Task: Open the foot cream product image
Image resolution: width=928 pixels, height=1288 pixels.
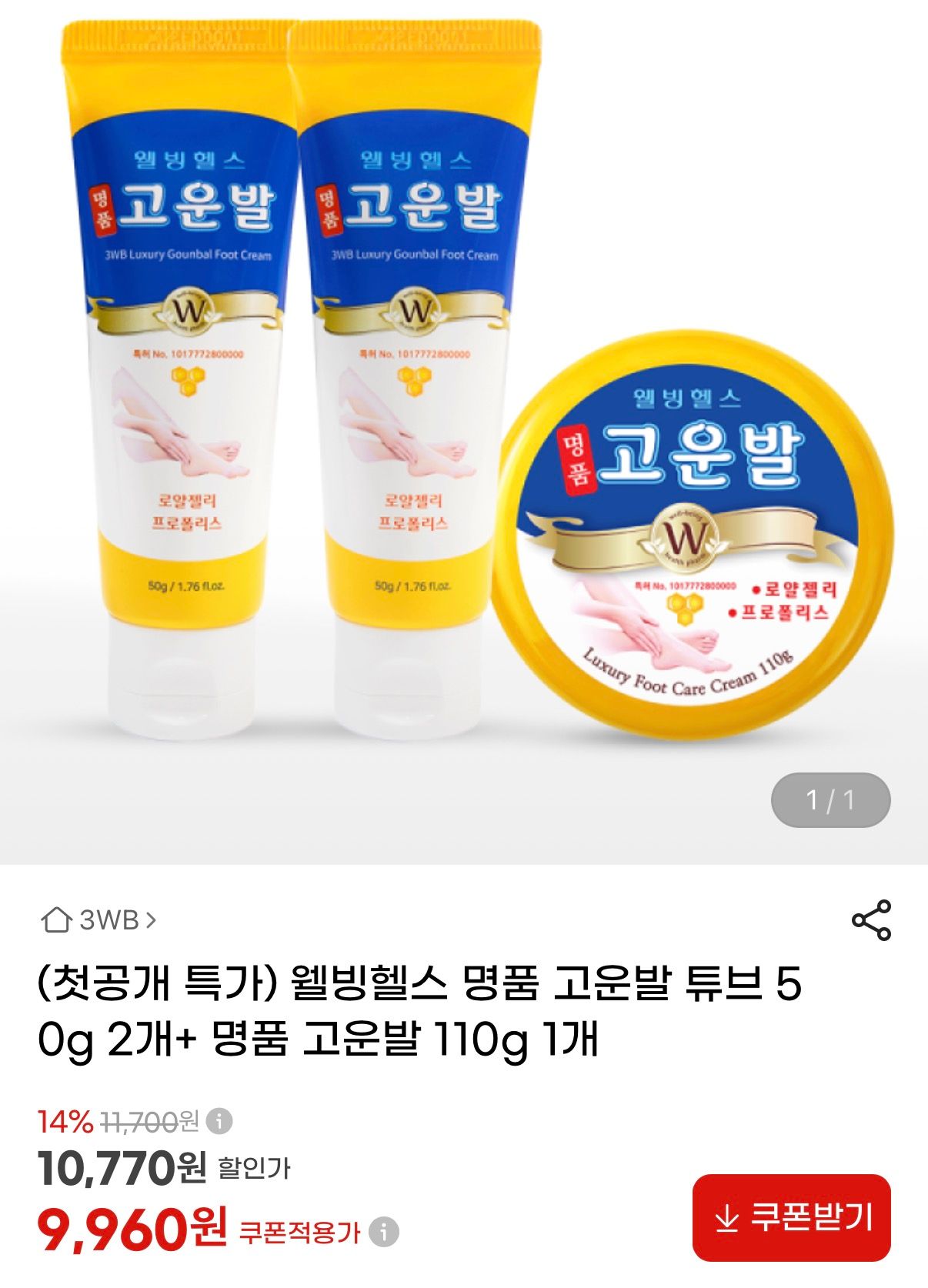Action: pyautogui.click(x=464, y=431)
